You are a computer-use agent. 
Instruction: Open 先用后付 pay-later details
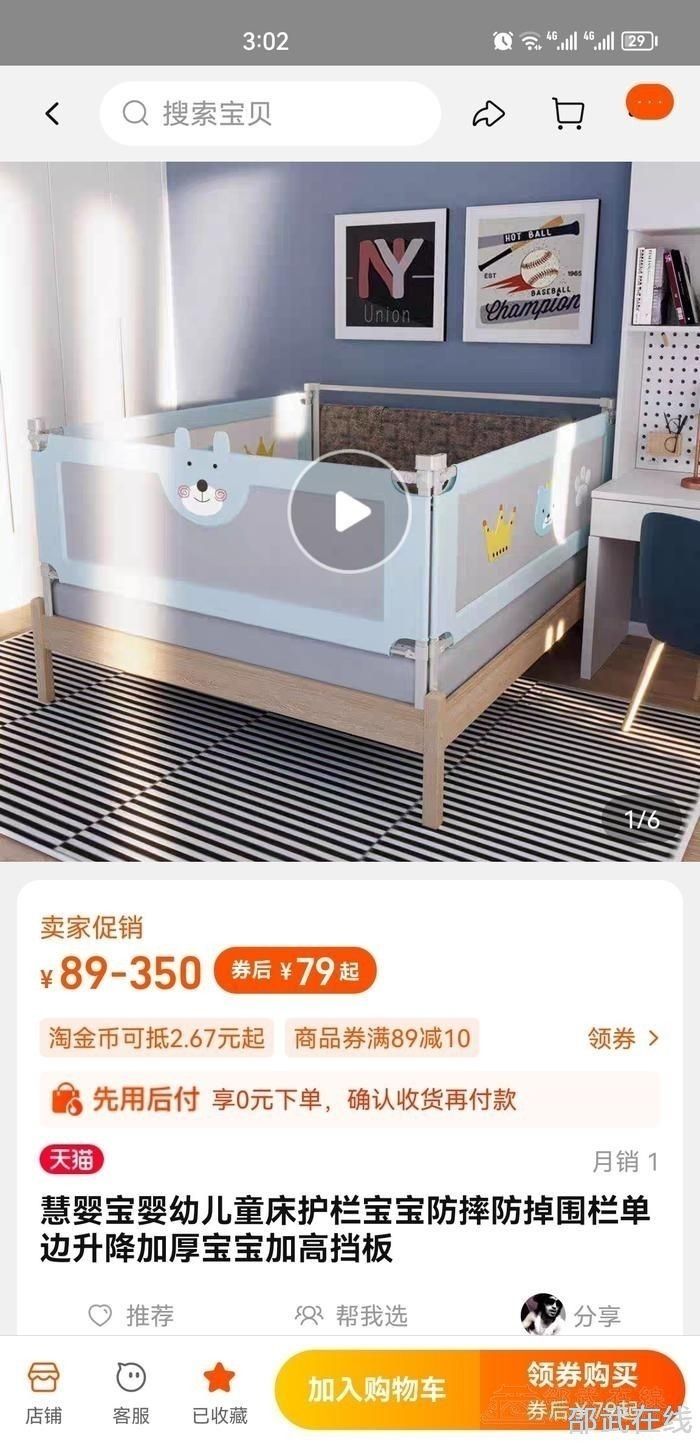point(350,1100)
